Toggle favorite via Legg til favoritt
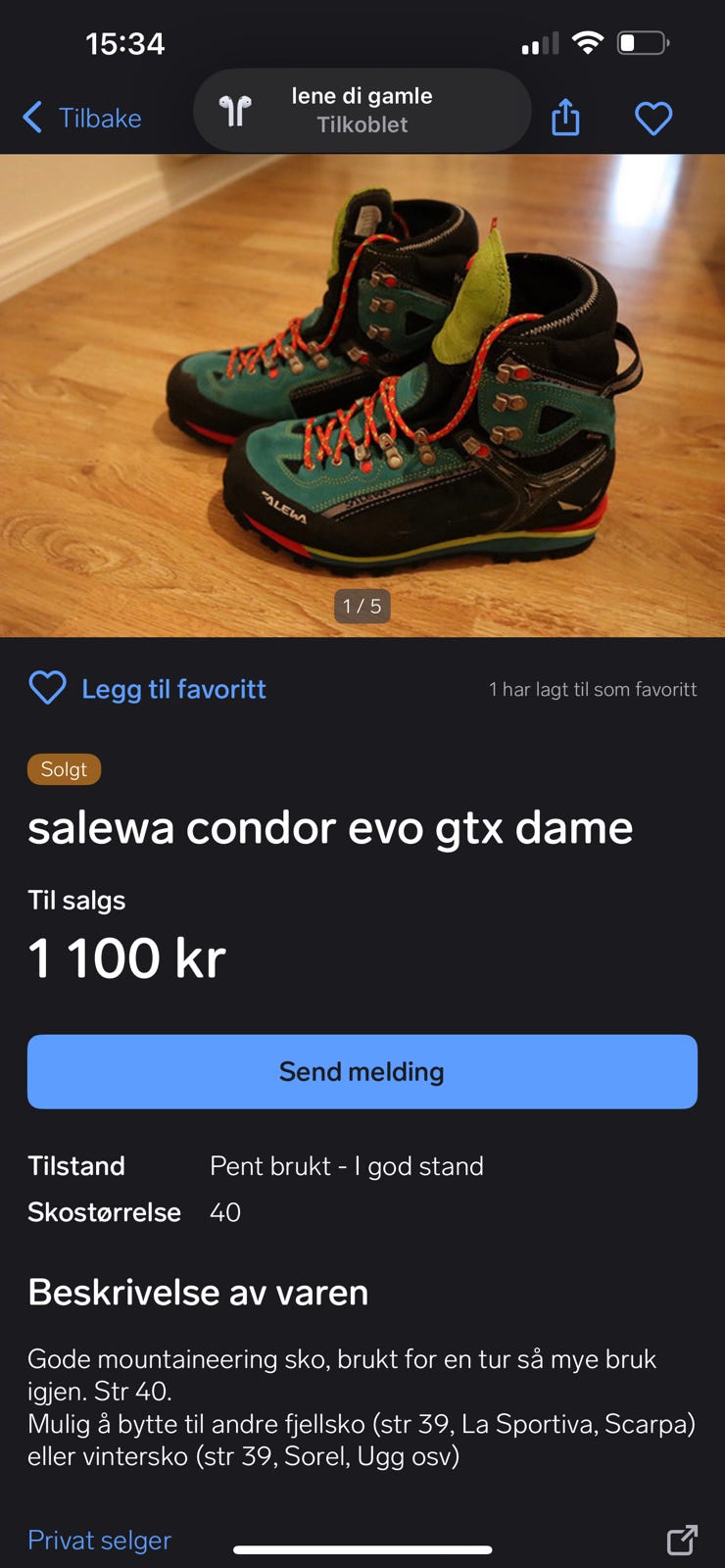 click(x=173, y=689)
